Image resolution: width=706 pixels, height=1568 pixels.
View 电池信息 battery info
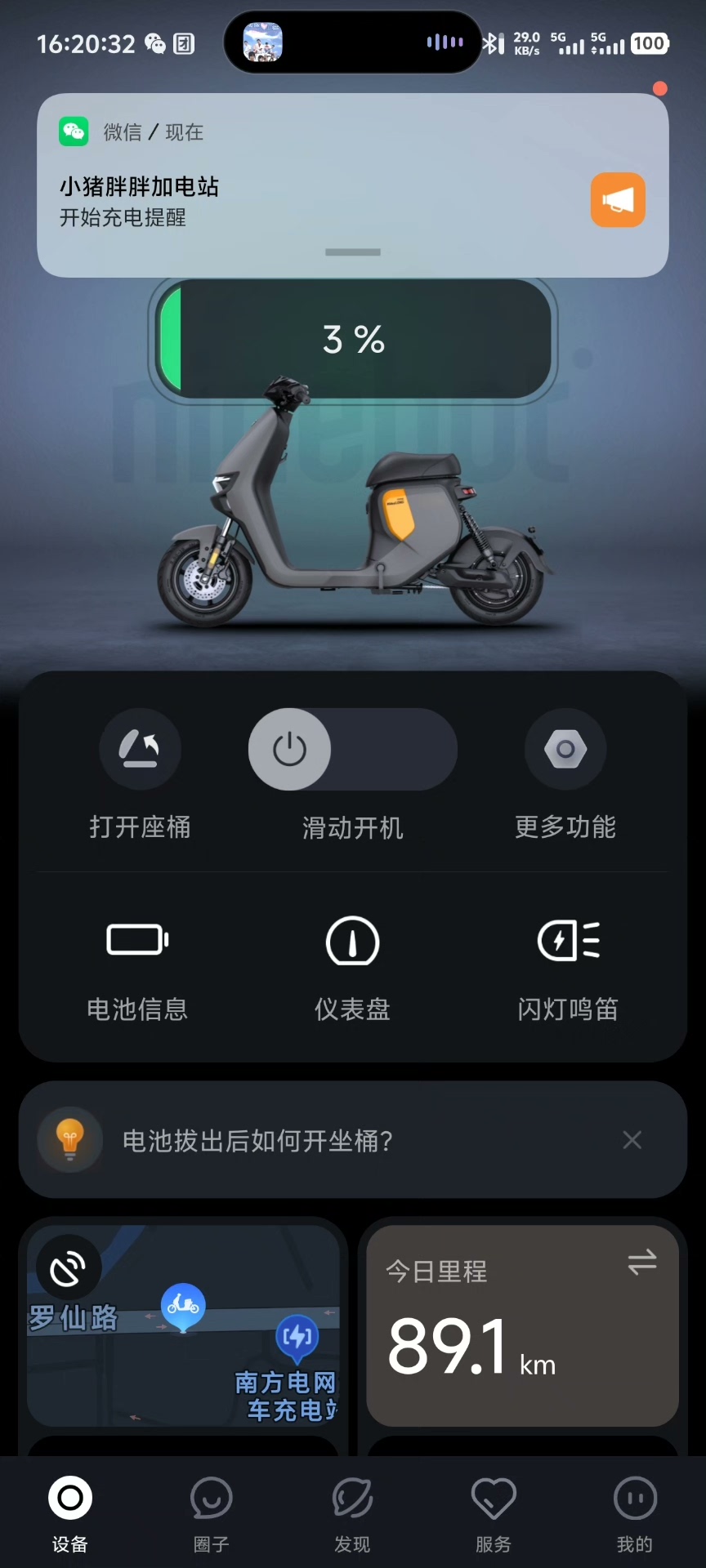click(137, 939)
